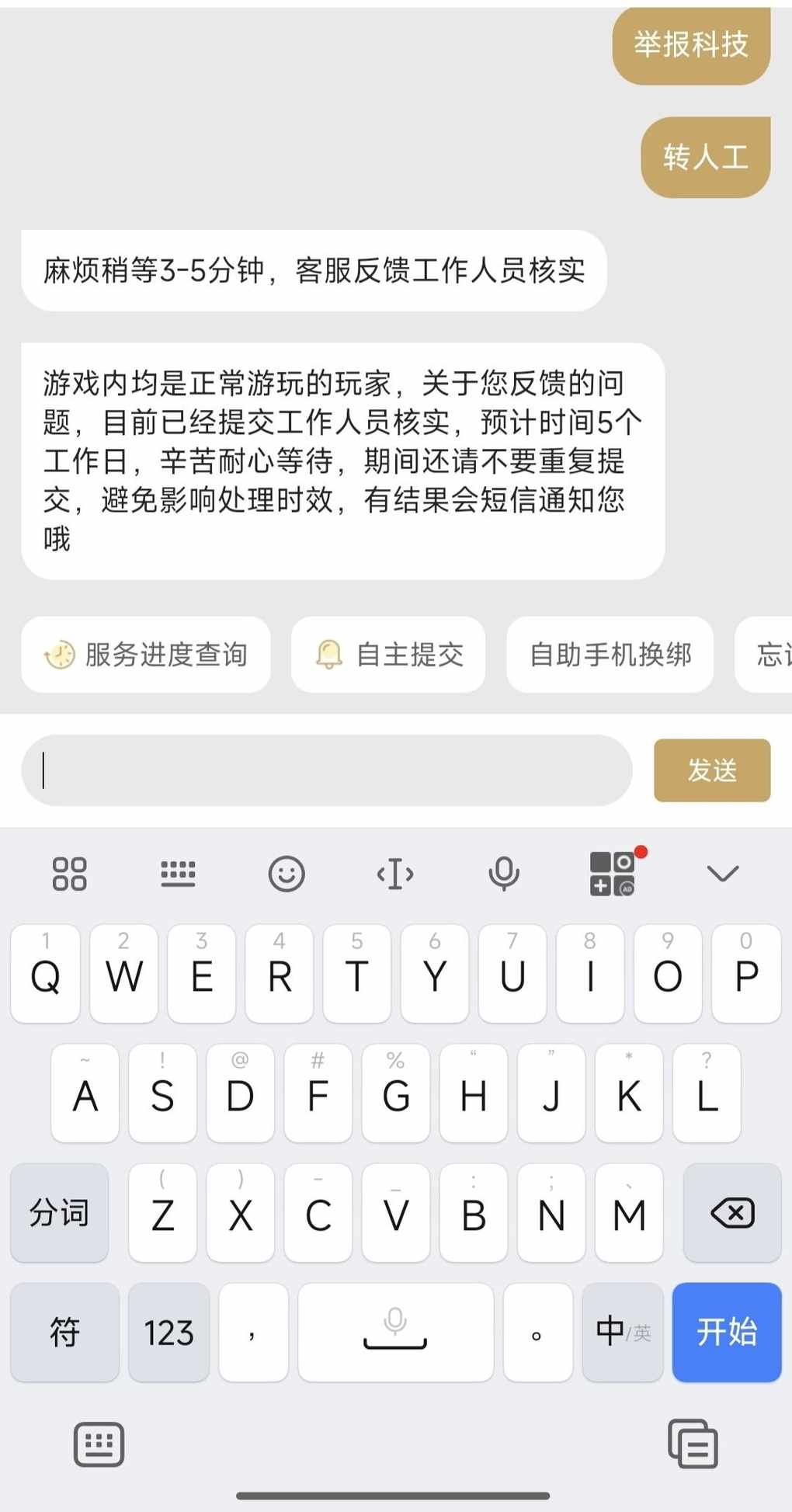Open symbols with the 符 key
This screenshot has height=1512, width=792.
point(65,1332)
